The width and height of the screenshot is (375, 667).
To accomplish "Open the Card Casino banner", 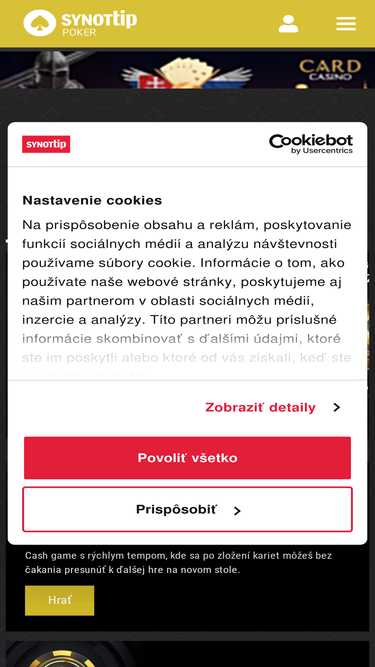I will click(188, 70).
